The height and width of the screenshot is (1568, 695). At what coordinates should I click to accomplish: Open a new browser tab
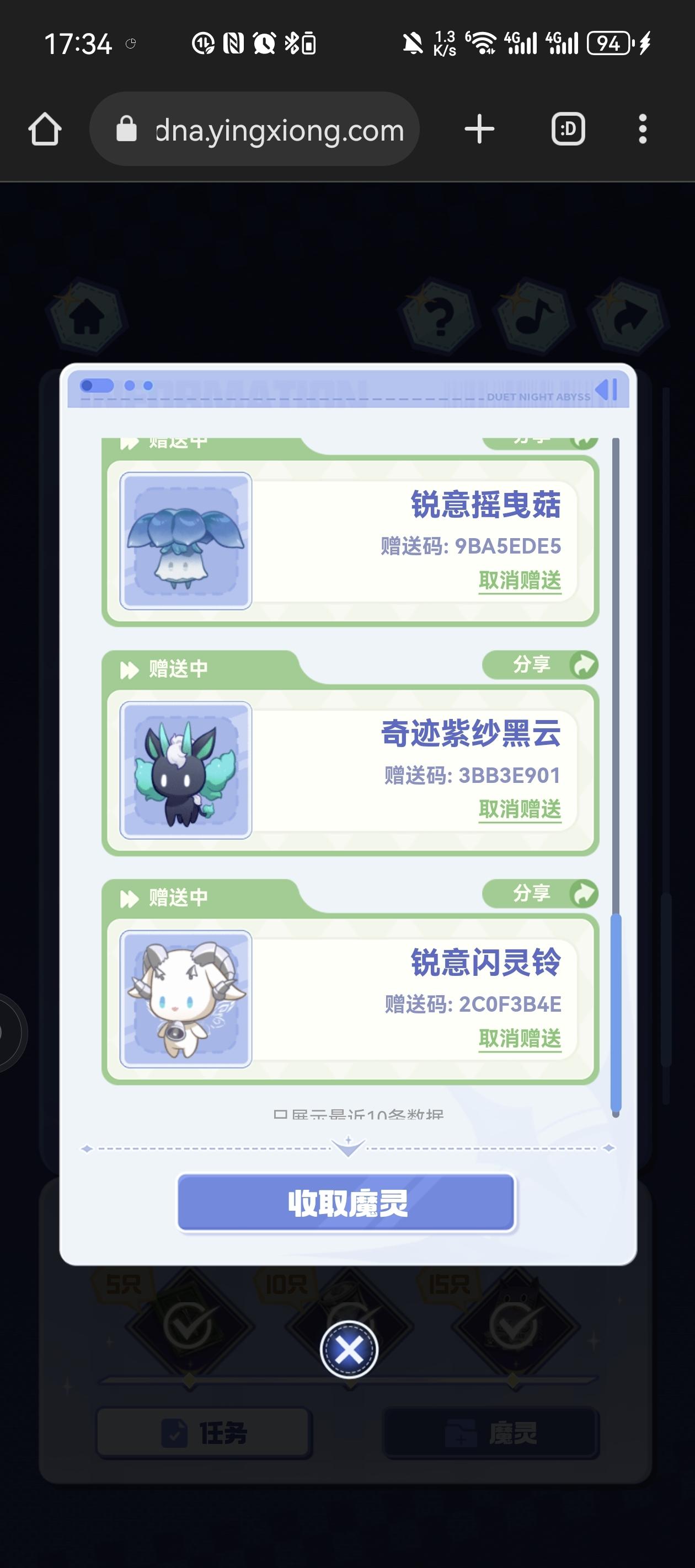(479, 129)
